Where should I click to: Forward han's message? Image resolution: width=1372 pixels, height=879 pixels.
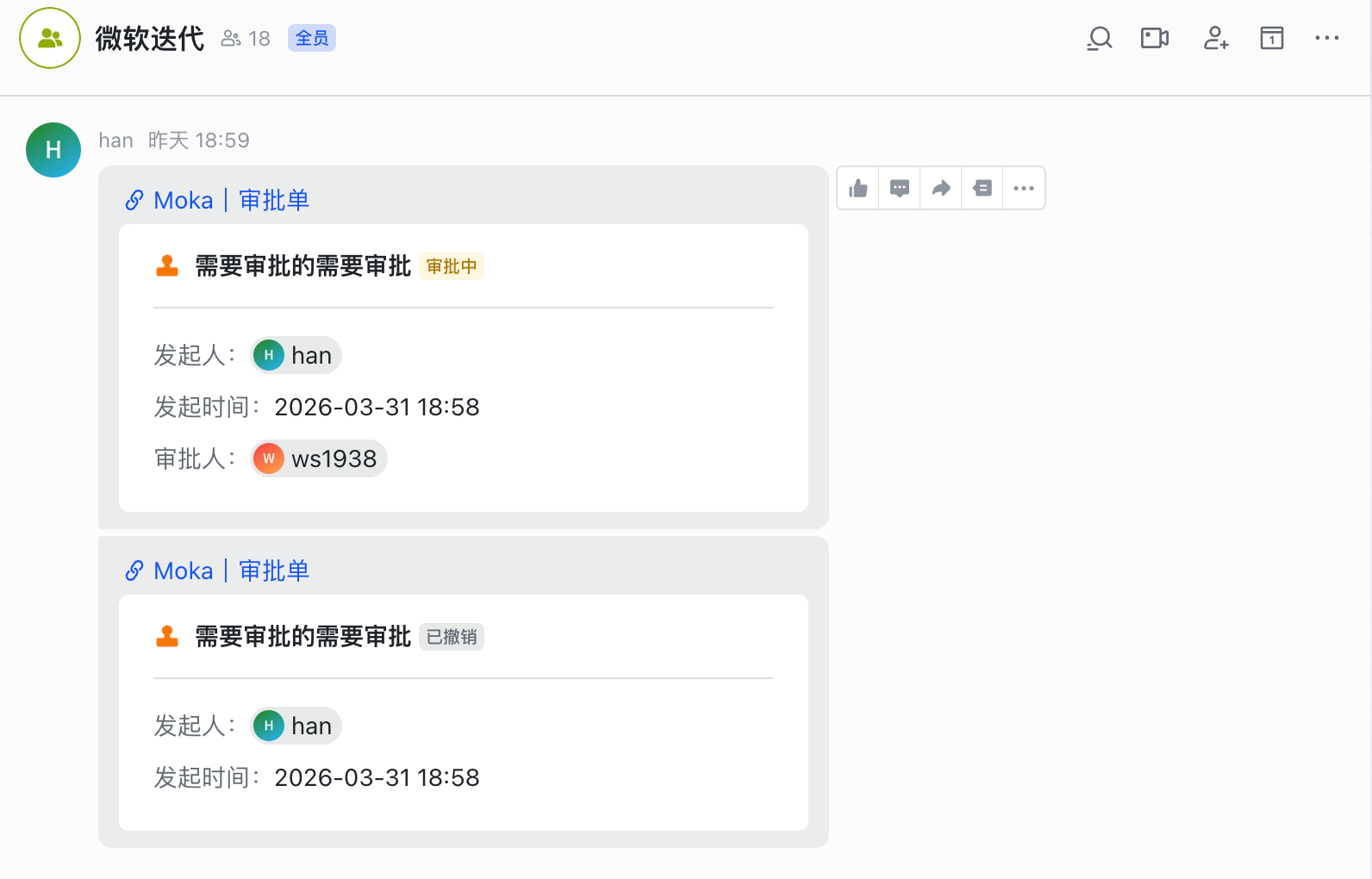(x=941, y=189)
